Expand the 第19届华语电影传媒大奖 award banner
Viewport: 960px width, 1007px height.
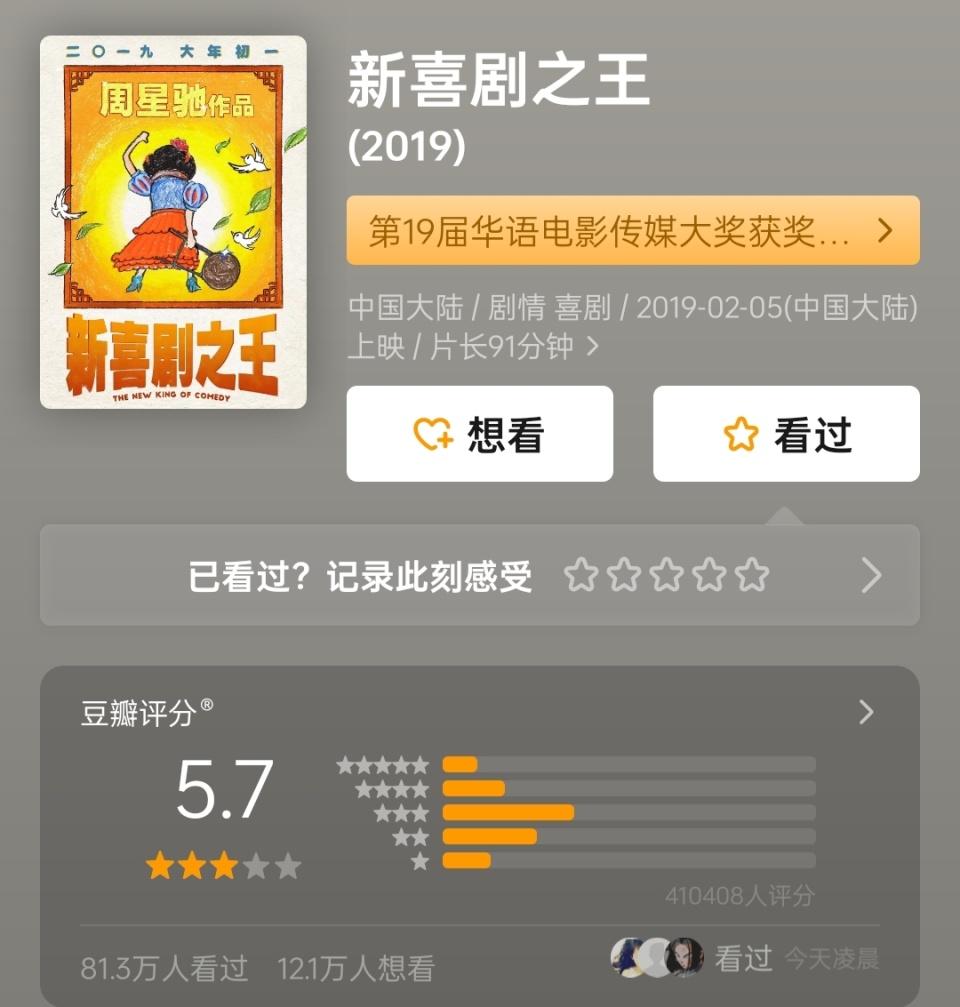tap(630, 232)
